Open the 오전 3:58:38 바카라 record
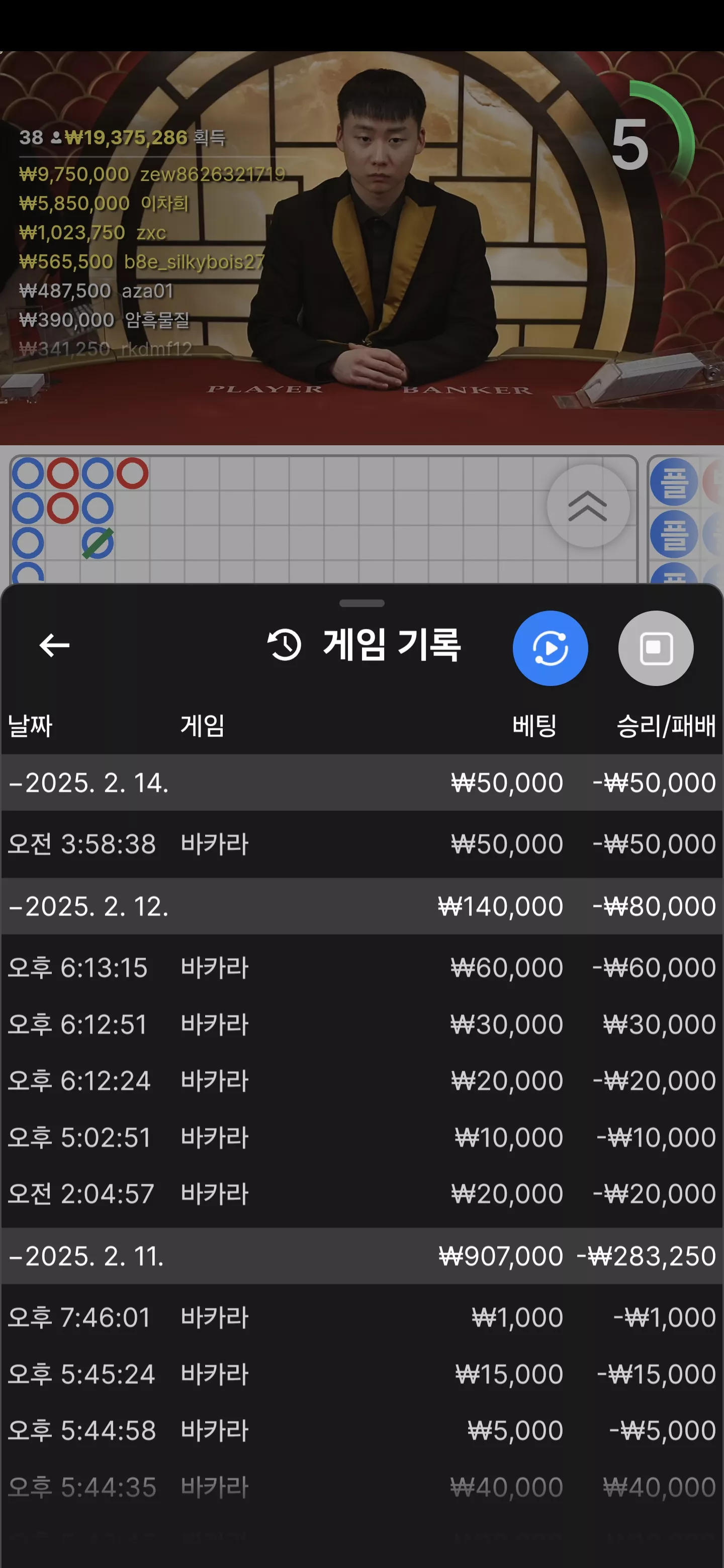The image size is (724, 1568). (x=361, y=844)
